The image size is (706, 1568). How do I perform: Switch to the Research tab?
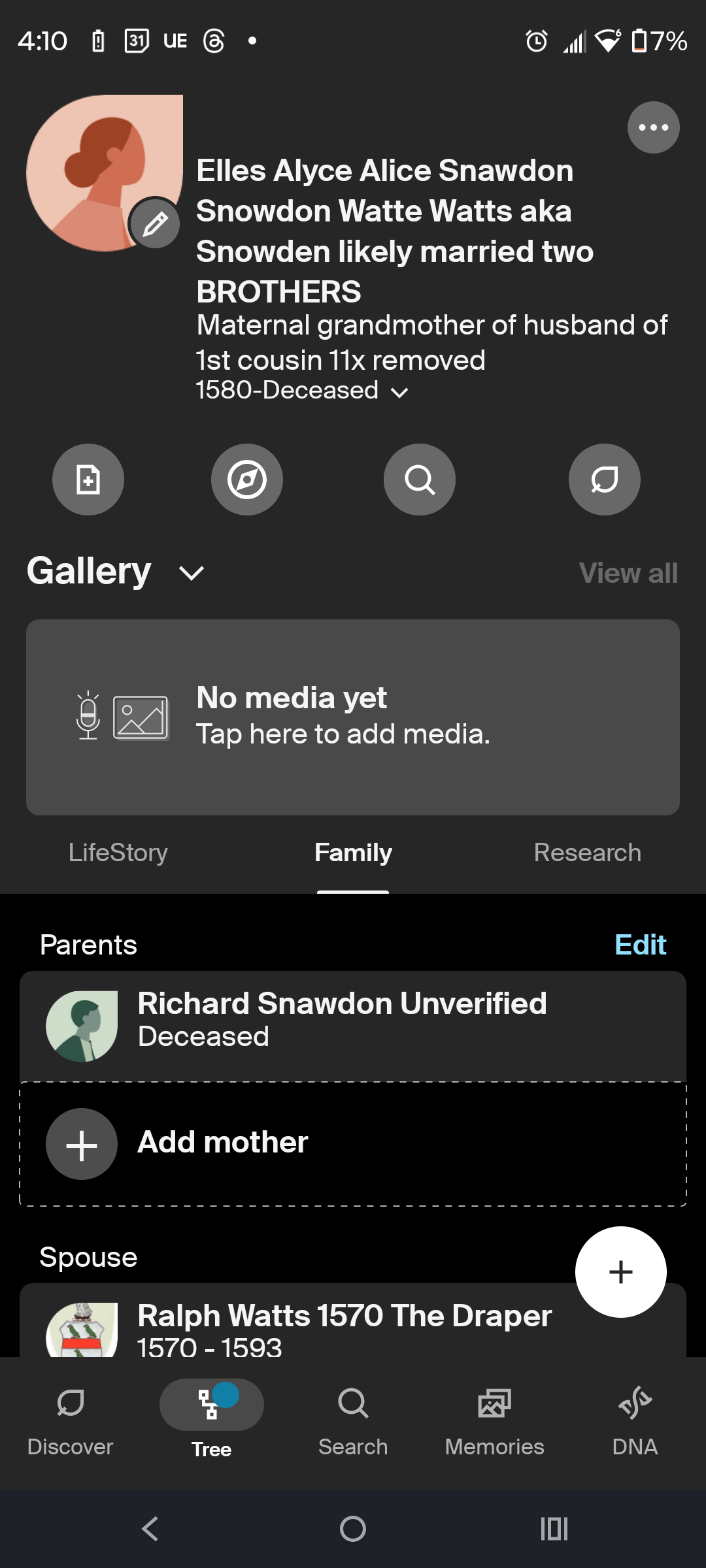pyautogui.click(x=587, y=853)
